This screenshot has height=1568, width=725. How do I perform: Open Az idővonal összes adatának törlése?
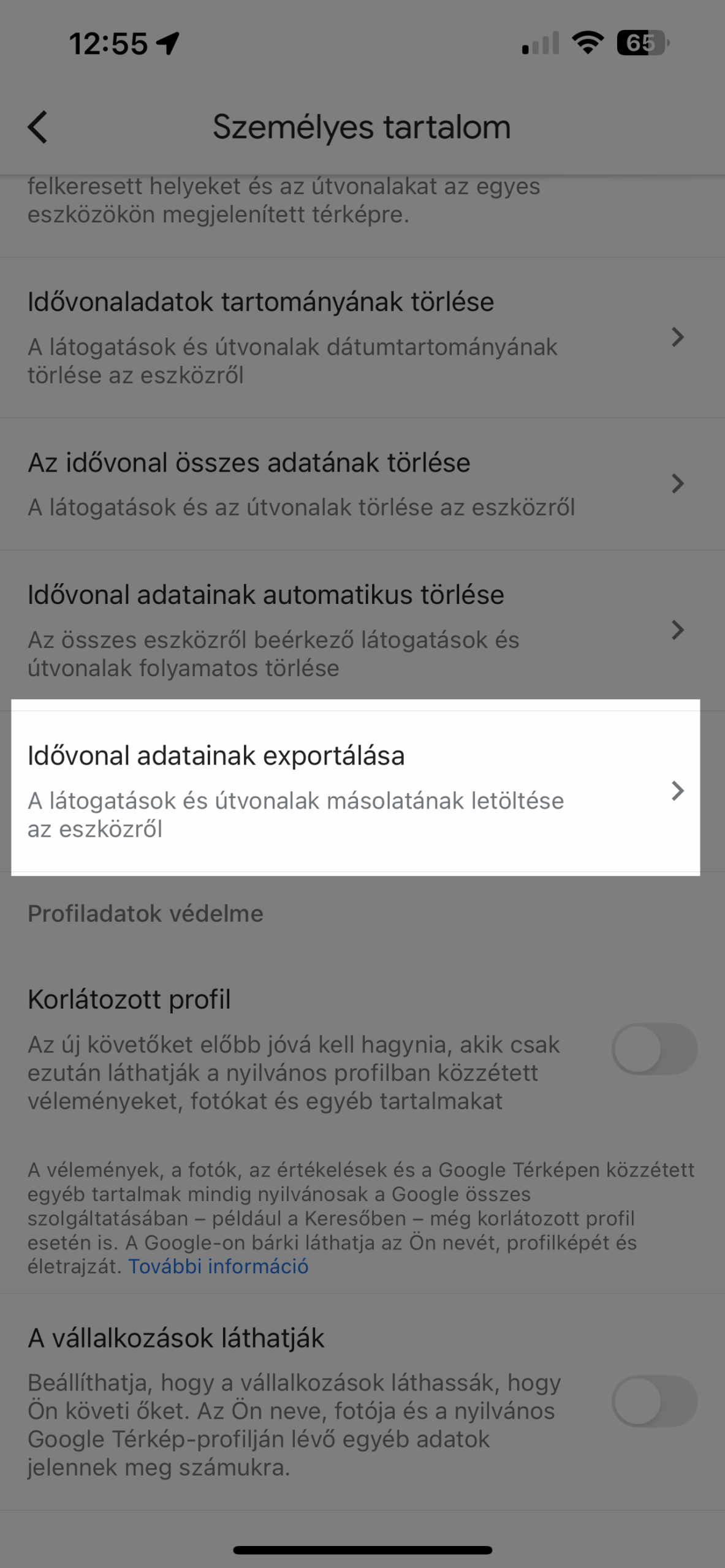click(x=355, y=484)
